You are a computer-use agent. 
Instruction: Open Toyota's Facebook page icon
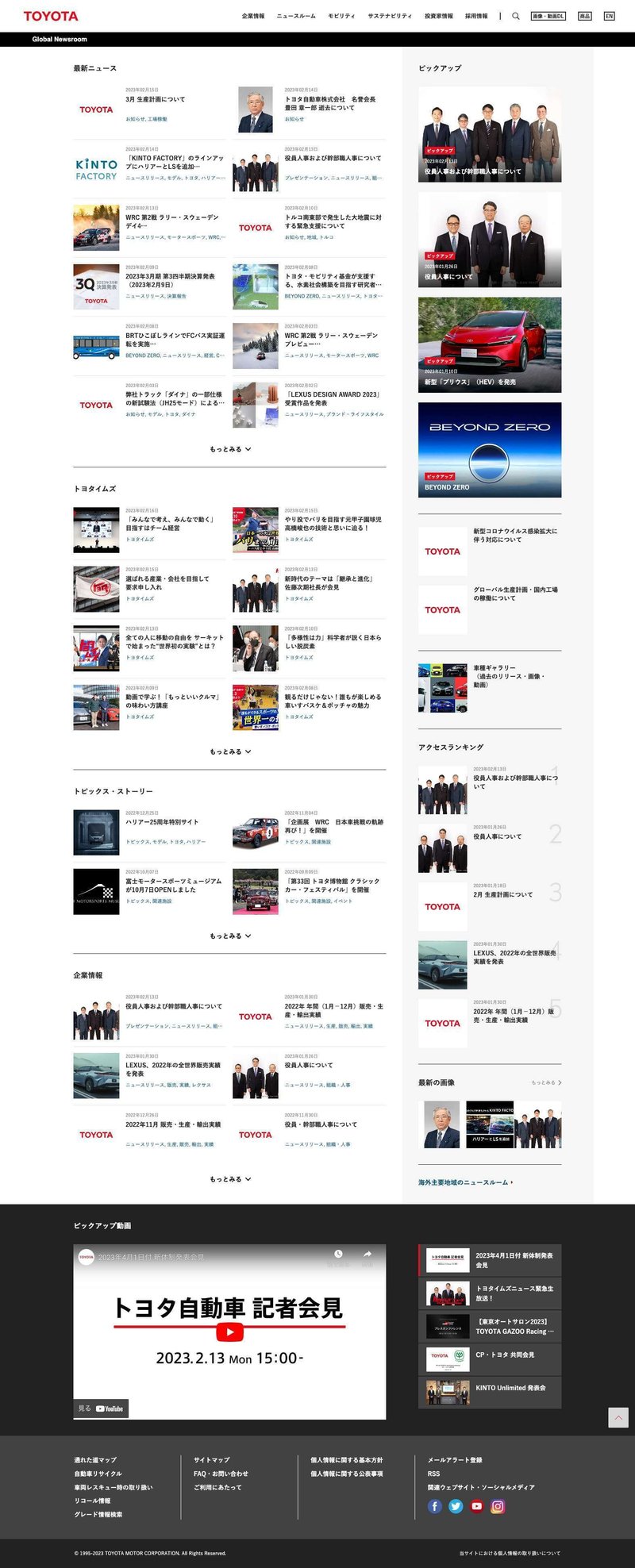coord(435,1506)
